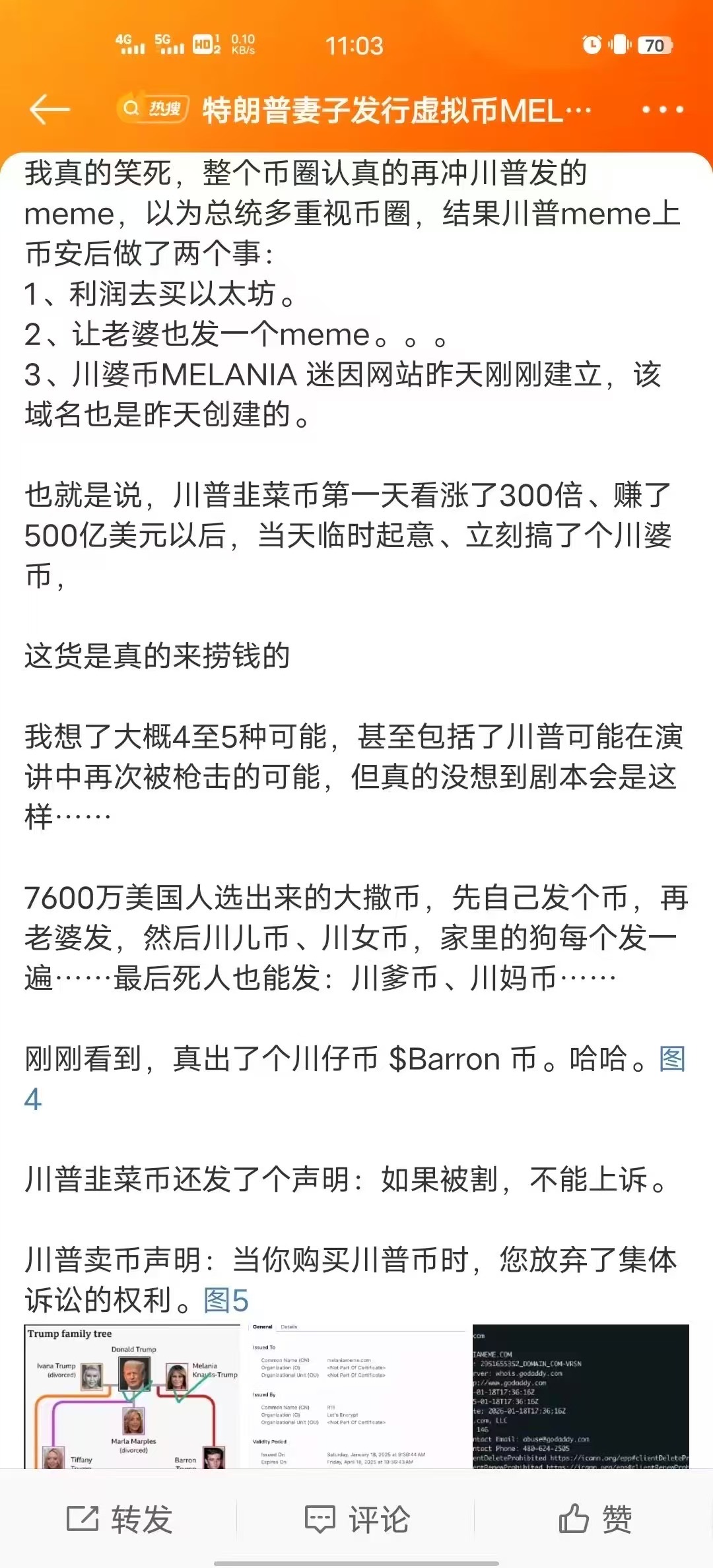Like this post with 赞

coord(595,1519)
